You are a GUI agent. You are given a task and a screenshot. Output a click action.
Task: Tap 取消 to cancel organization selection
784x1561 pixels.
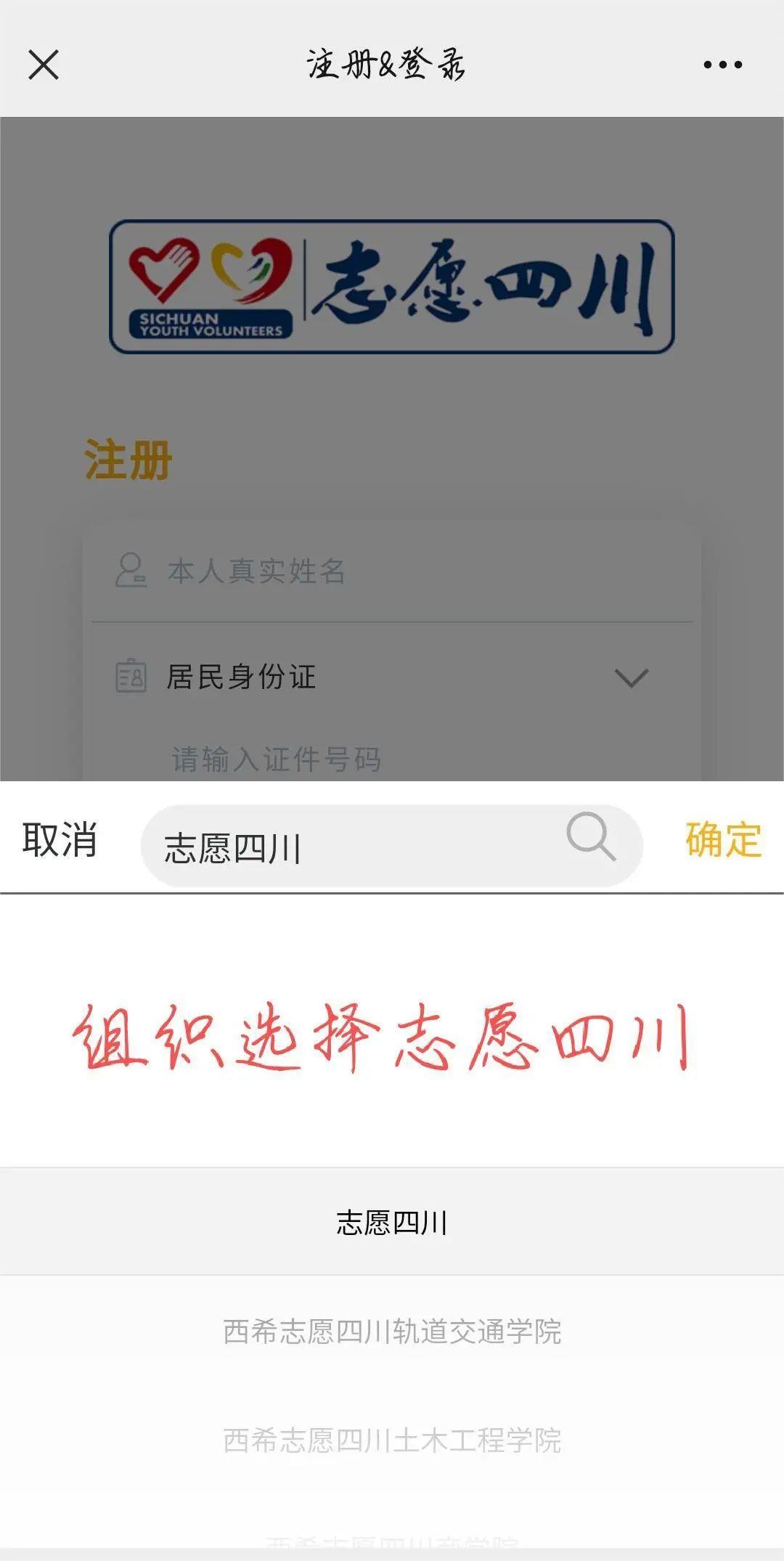(60, 840)
